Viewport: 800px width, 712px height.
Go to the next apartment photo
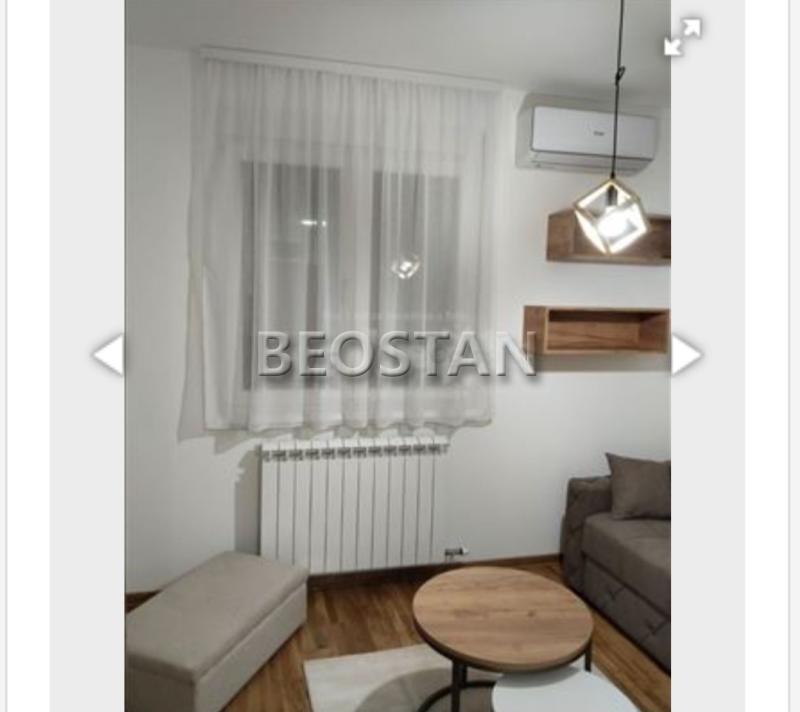tap(685, 355)
